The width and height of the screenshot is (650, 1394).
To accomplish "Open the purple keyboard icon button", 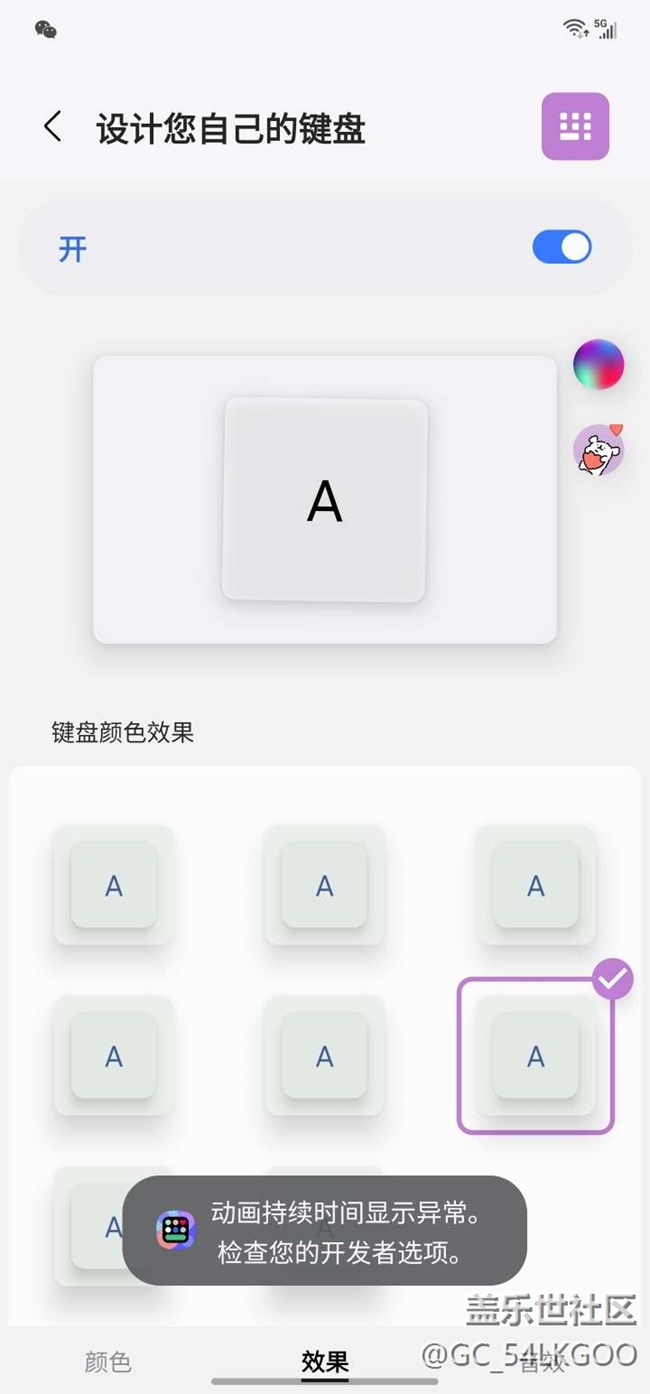I will pos(575,127).
